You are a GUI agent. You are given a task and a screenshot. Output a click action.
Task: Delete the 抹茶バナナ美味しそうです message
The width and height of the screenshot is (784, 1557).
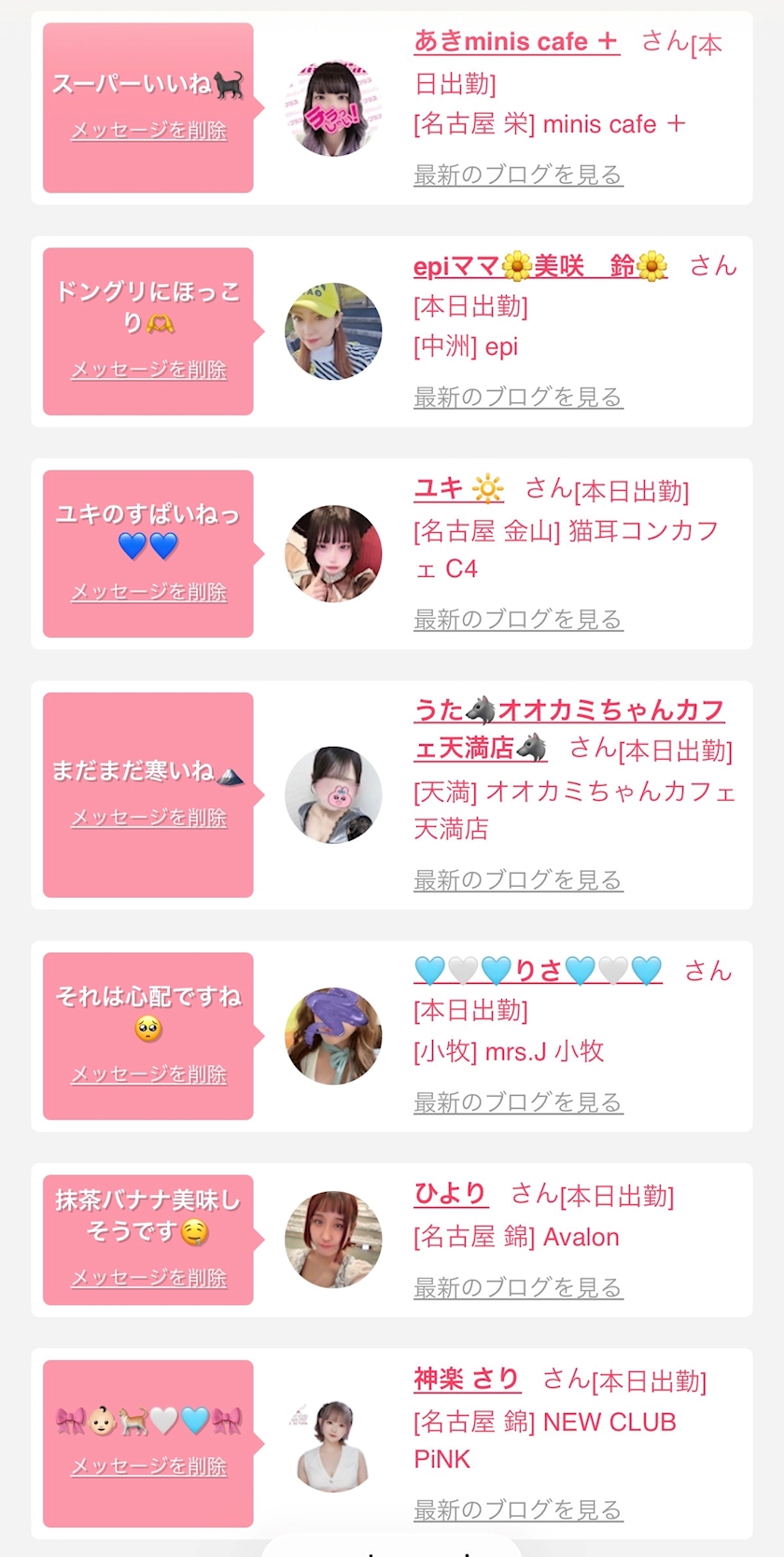[149, 1278]
